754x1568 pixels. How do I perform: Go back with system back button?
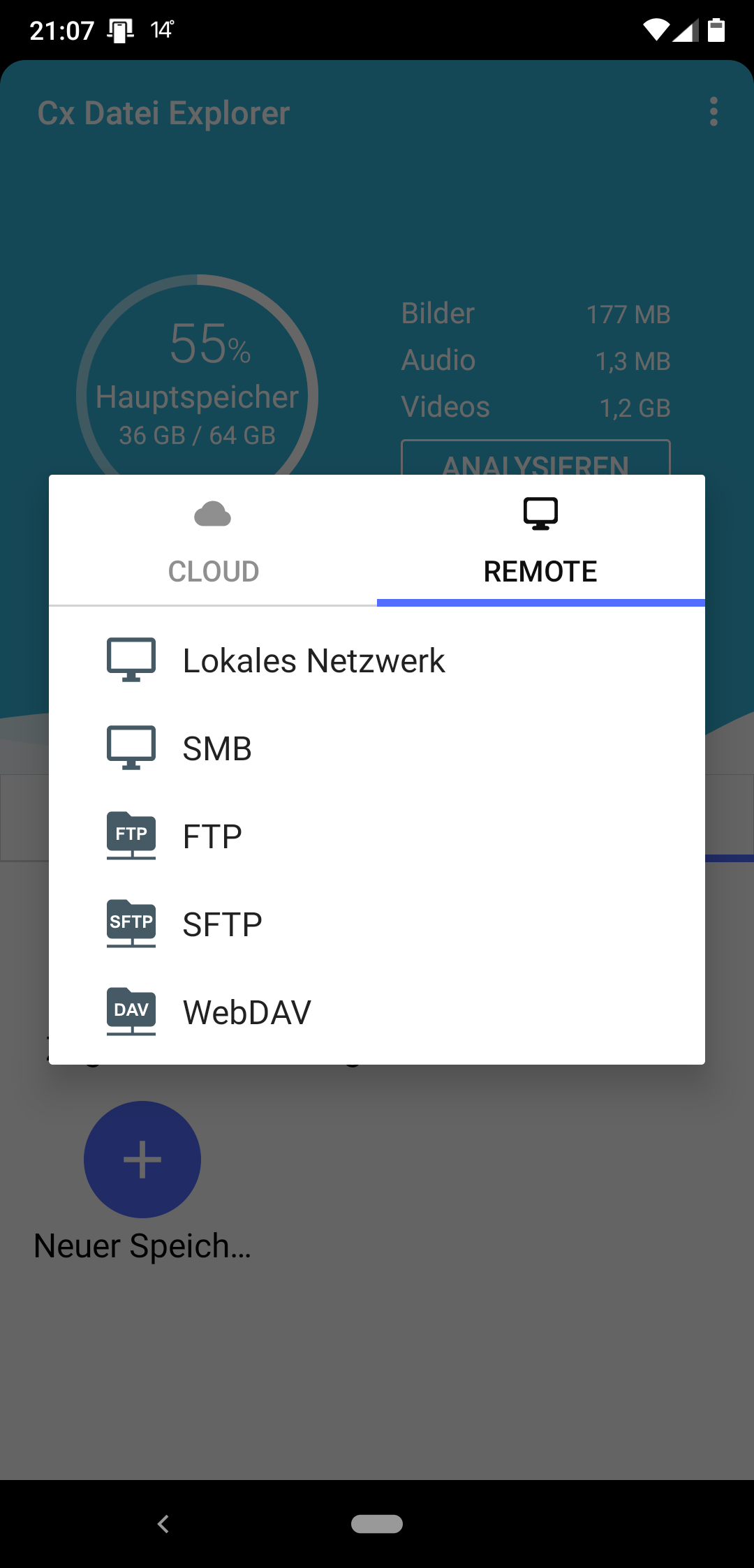tap(163, 1524)
